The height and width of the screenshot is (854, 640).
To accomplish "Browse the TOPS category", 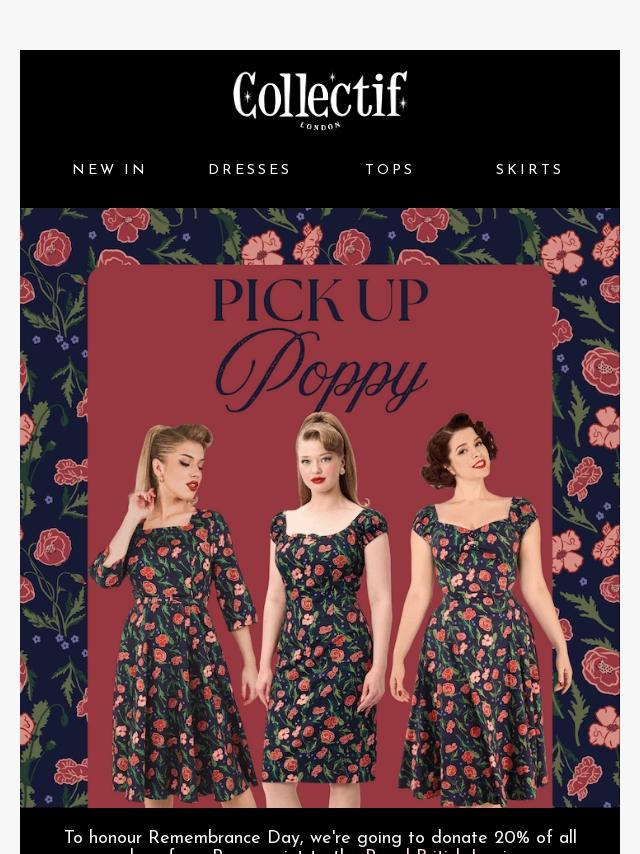I will (390, 170).
